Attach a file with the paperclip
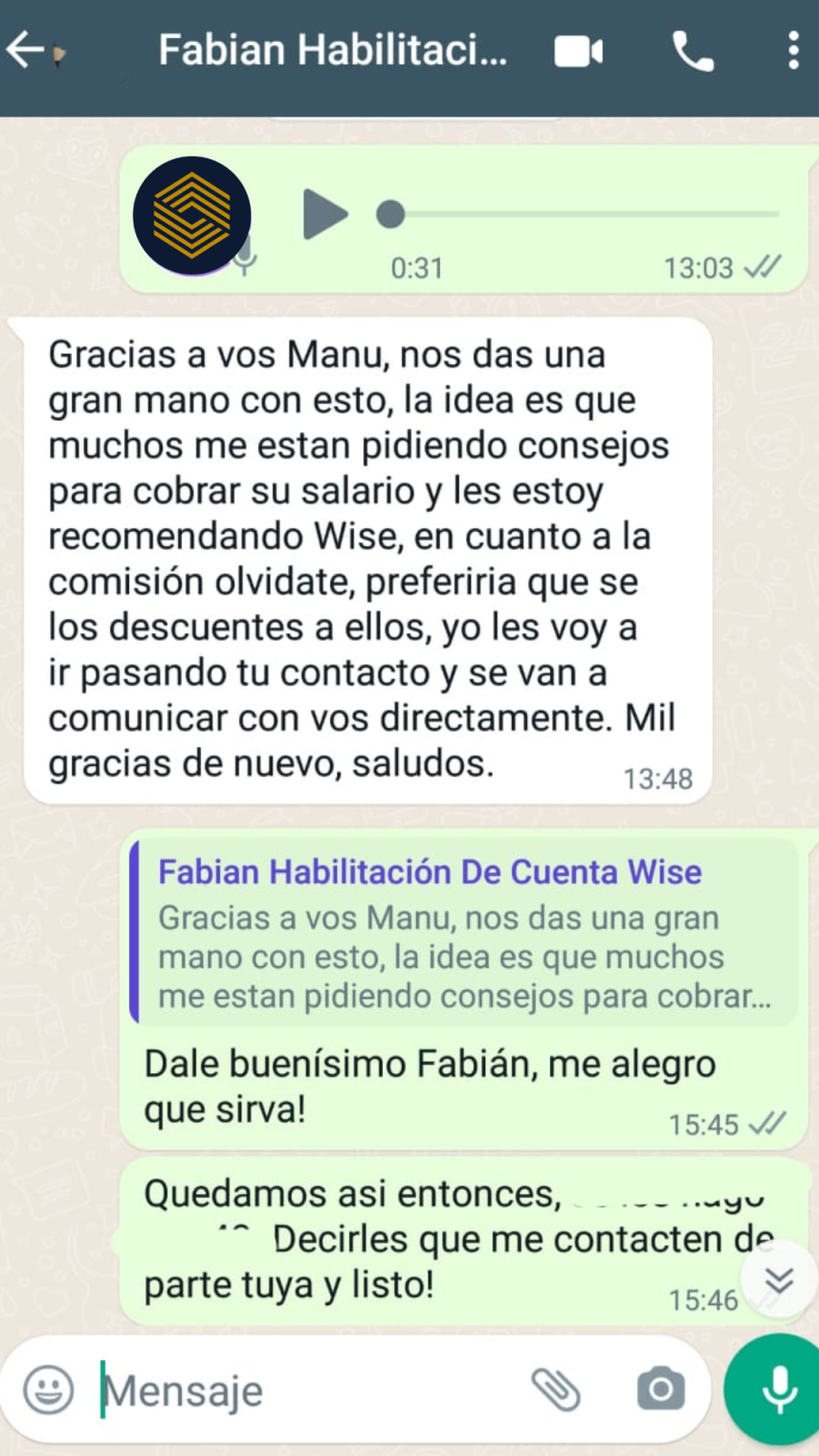 point(555,1391)
